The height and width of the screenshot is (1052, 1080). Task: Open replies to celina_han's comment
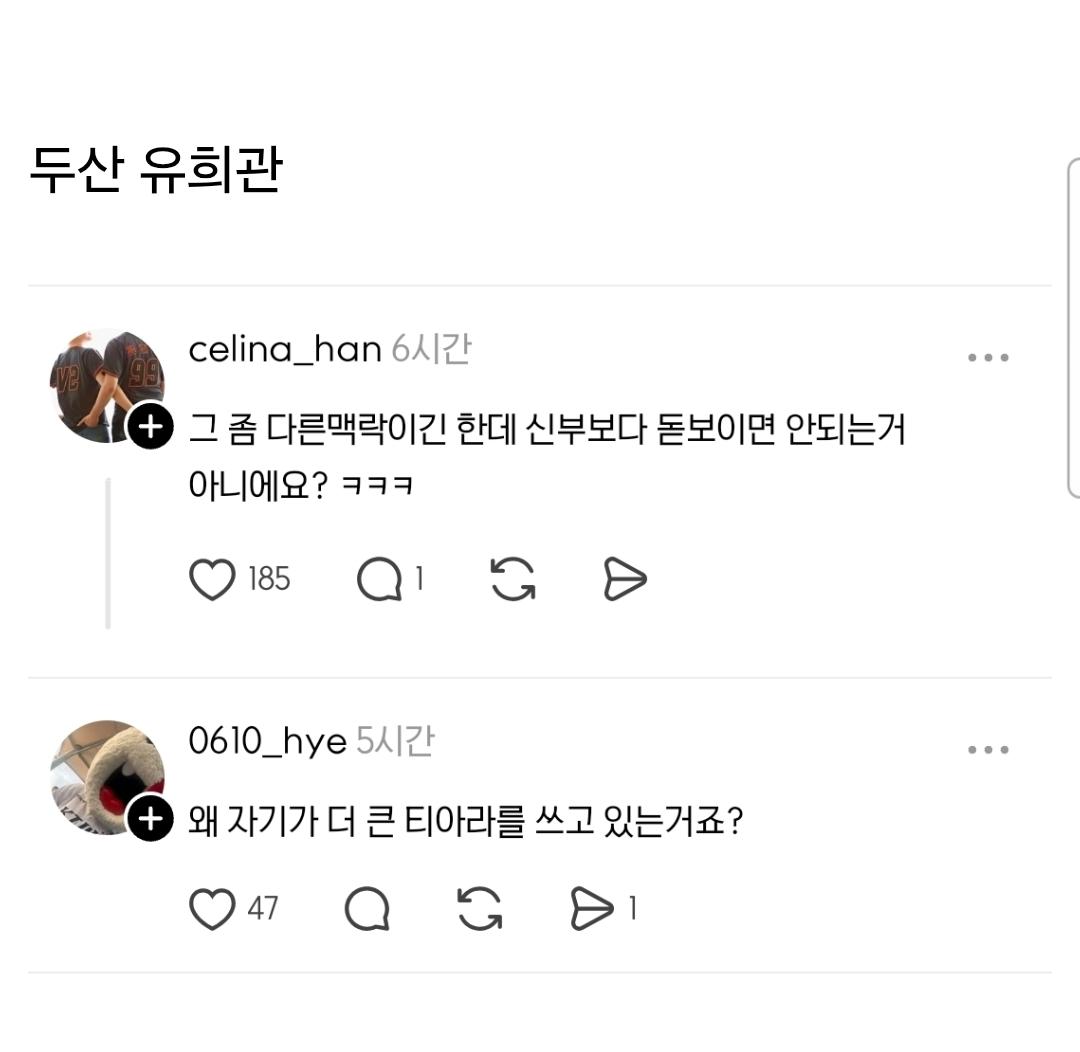[380, 579]
